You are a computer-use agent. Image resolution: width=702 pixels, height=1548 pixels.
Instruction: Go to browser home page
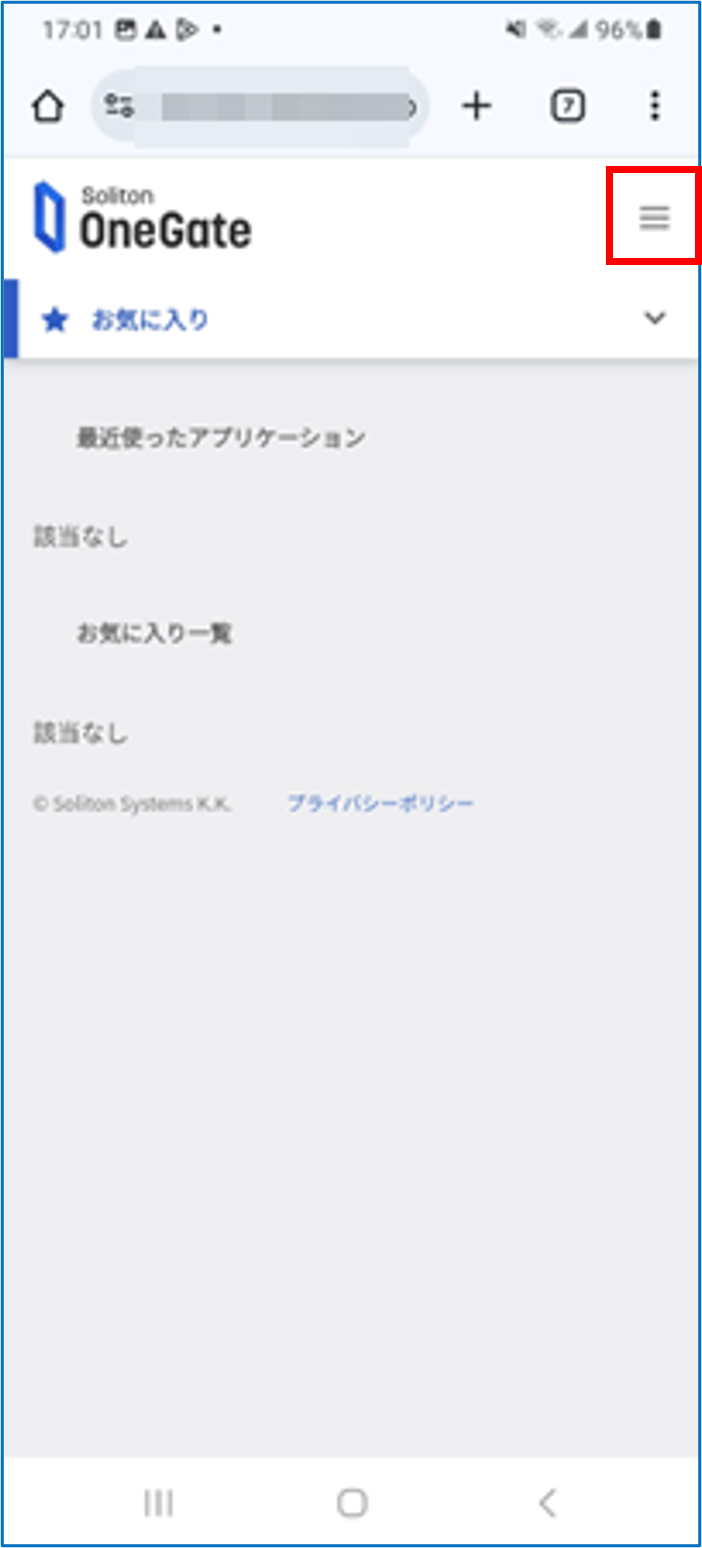[48, 106]
